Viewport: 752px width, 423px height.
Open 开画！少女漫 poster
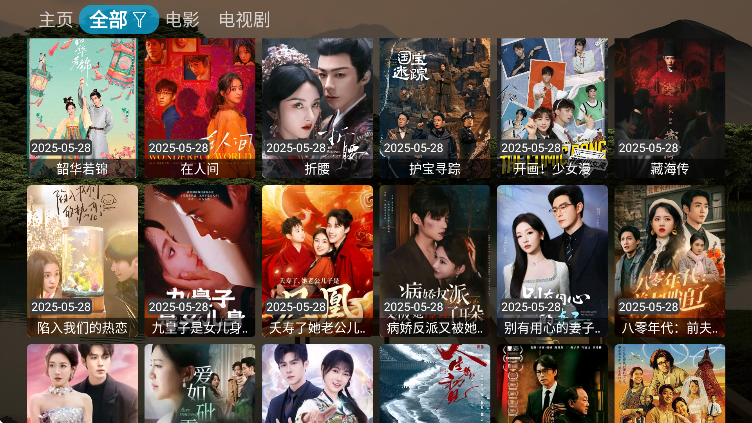click(x=552, y=105)
